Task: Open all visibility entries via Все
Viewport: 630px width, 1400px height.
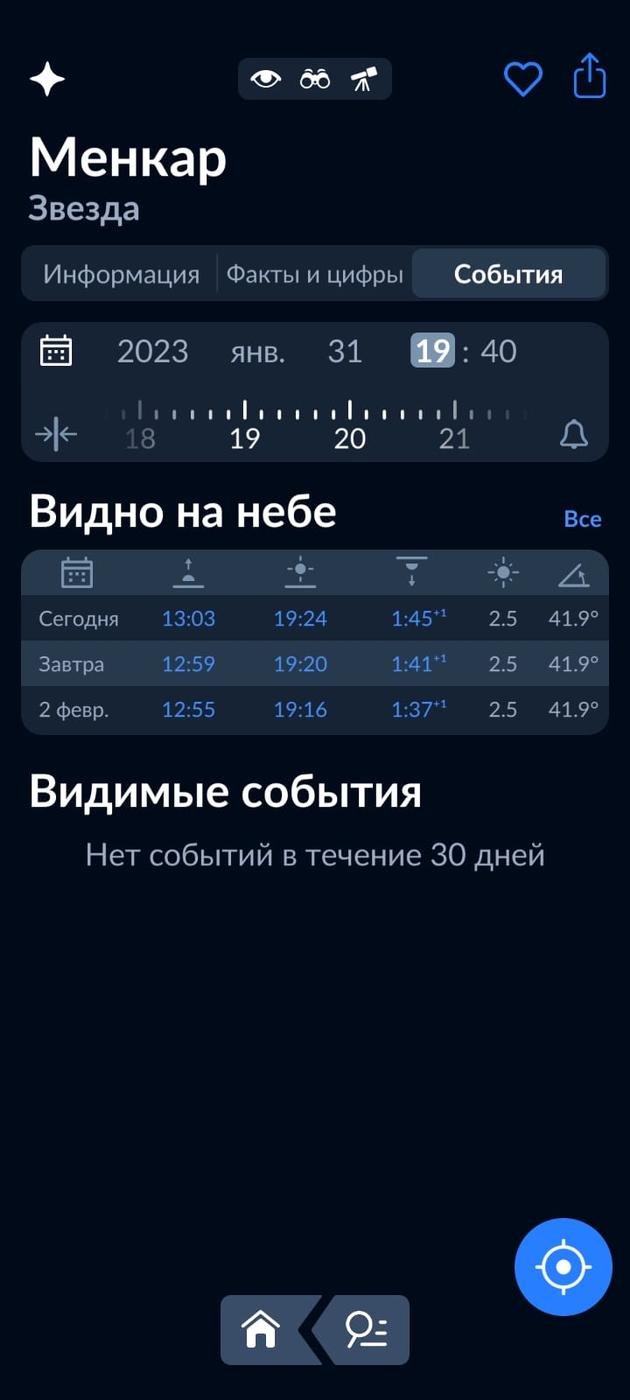Action: pyautogui.click(x=582, y=519)
